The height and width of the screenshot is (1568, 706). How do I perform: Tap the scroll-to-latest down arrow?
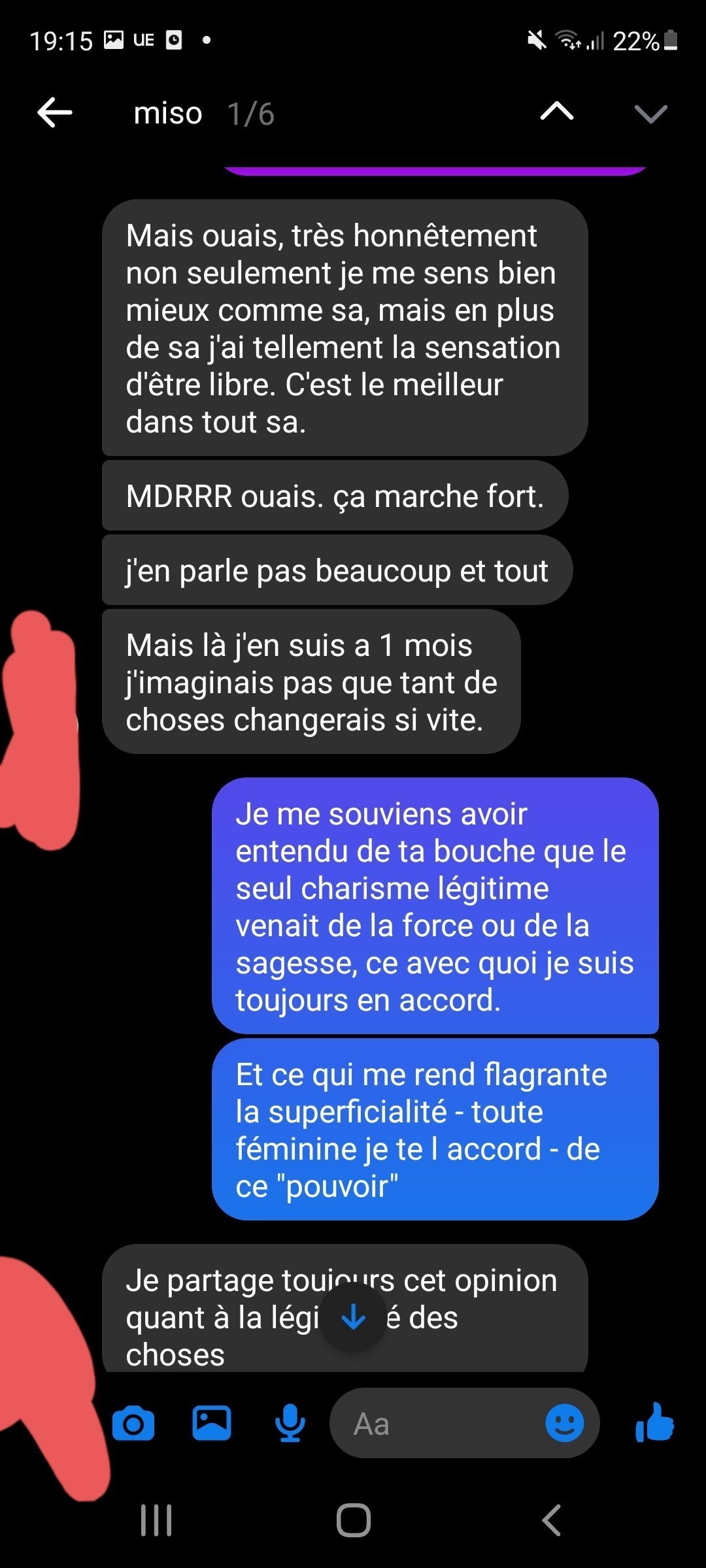click(x=354, y=1318)
